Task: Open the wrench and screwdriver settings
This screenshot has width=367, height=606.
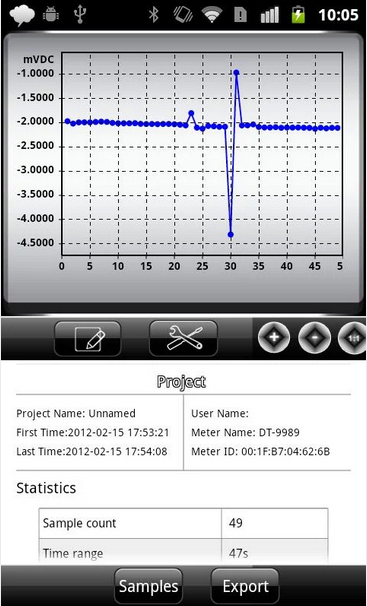Action: point(184,338)
